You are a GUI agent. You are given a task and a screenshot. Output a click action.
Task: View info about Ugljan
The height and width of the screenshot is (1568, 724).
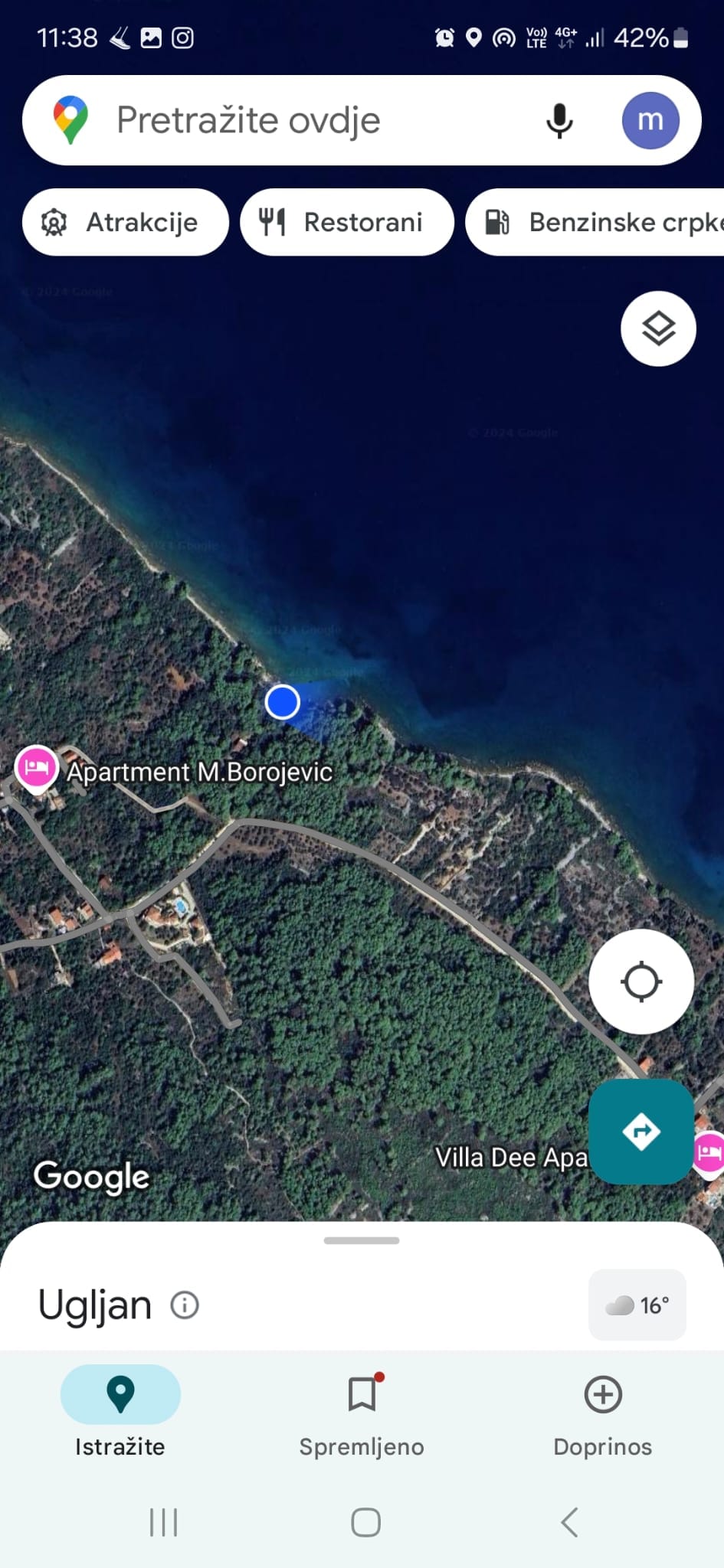(185, 1305)
